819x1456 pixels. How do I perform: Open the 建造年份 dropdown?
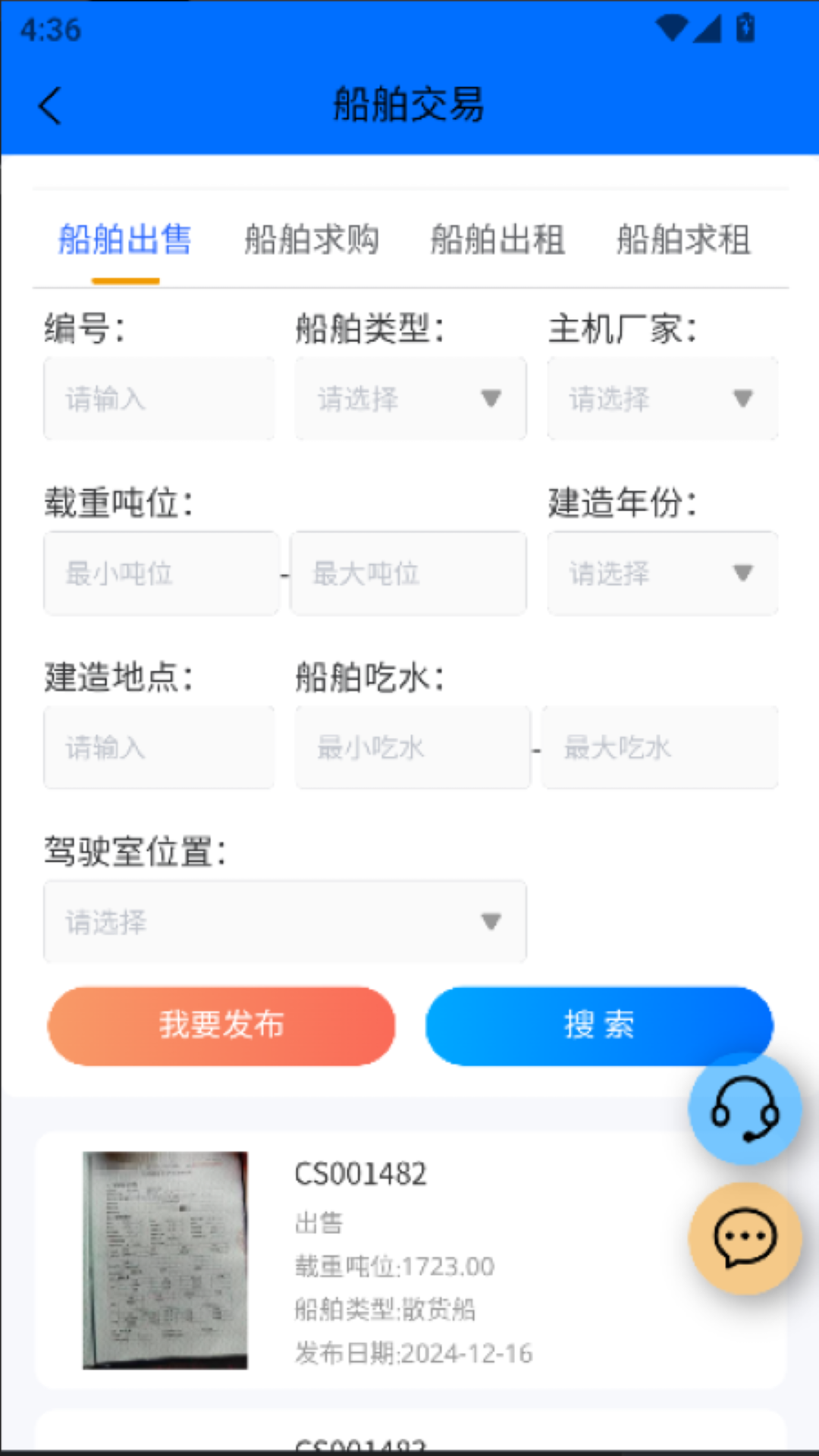point(662,573)
